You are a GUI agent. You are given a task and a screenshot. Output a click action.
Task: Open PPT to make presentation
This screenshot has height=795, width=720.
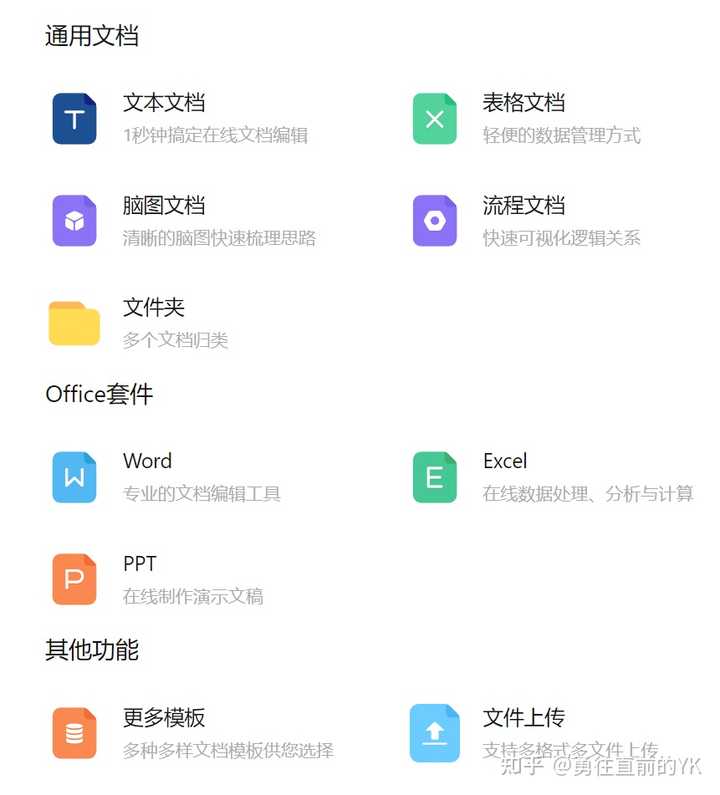(x=139, y=563)
